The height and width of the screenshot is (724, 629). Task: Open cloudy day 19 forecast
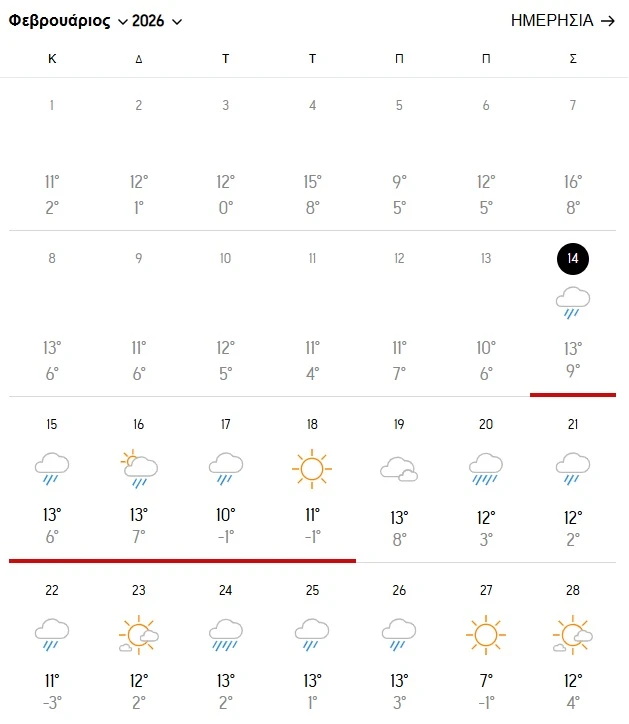399,480
